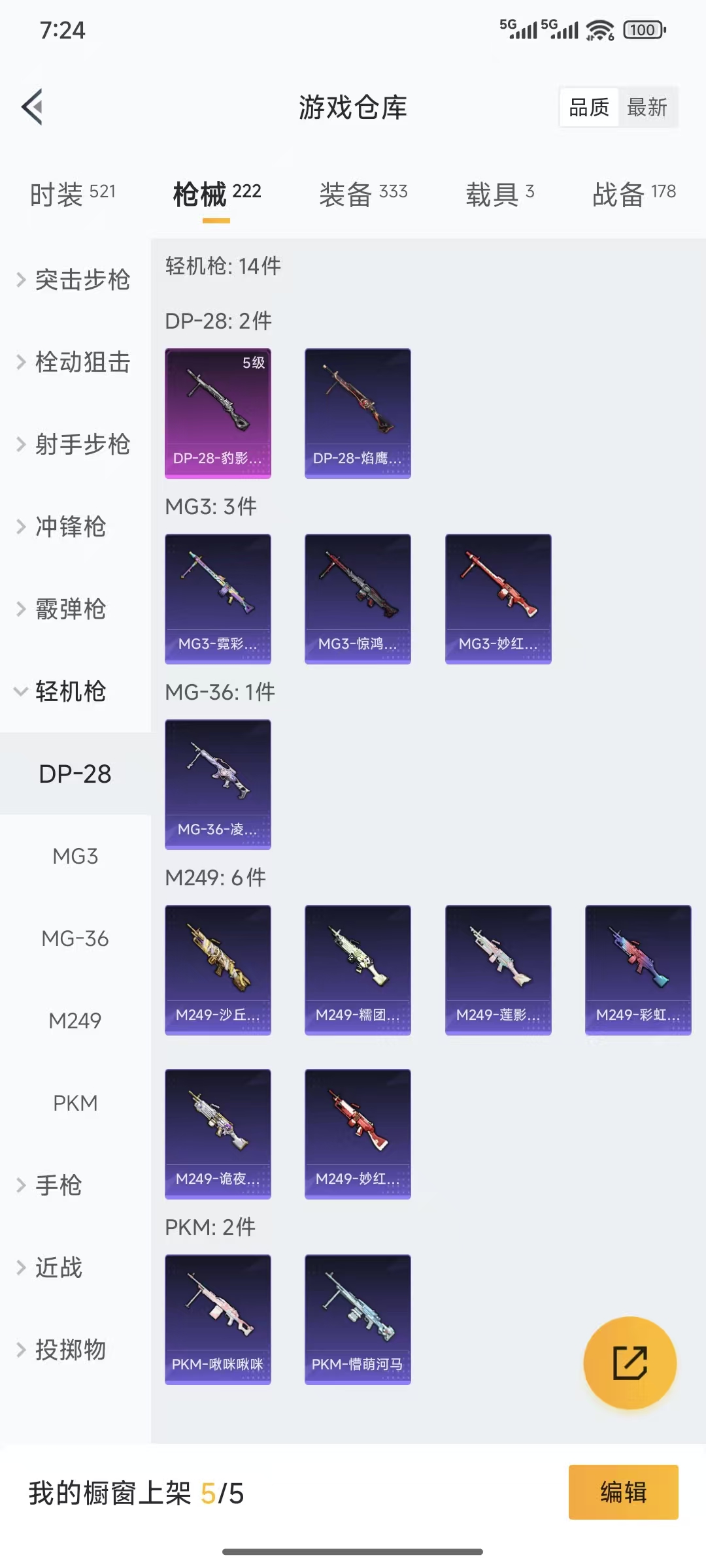Viewport: 706px width, 1568px height.
Task: Open the M249-彩虹 skin card
Action: [637, 970]
